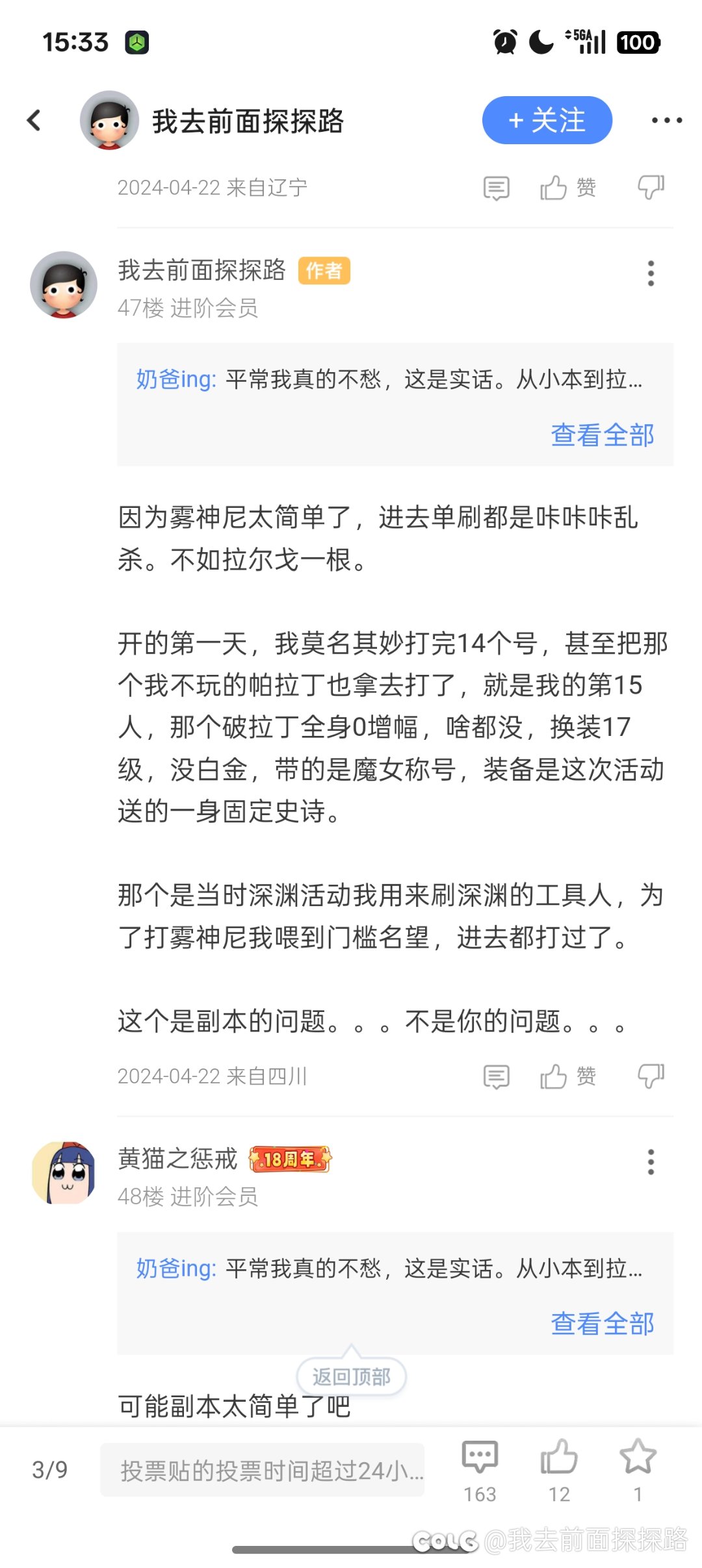Open the top-right overflow menu
This screenshot has width=702, height=1568.
pos(666,120)
